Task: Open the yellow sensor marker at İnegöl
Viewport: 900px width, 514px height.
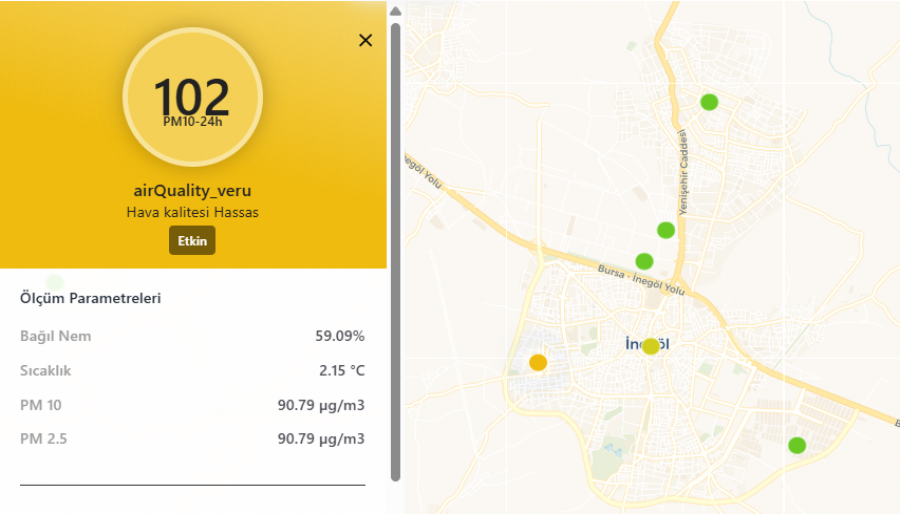Action: pos(651,346)
